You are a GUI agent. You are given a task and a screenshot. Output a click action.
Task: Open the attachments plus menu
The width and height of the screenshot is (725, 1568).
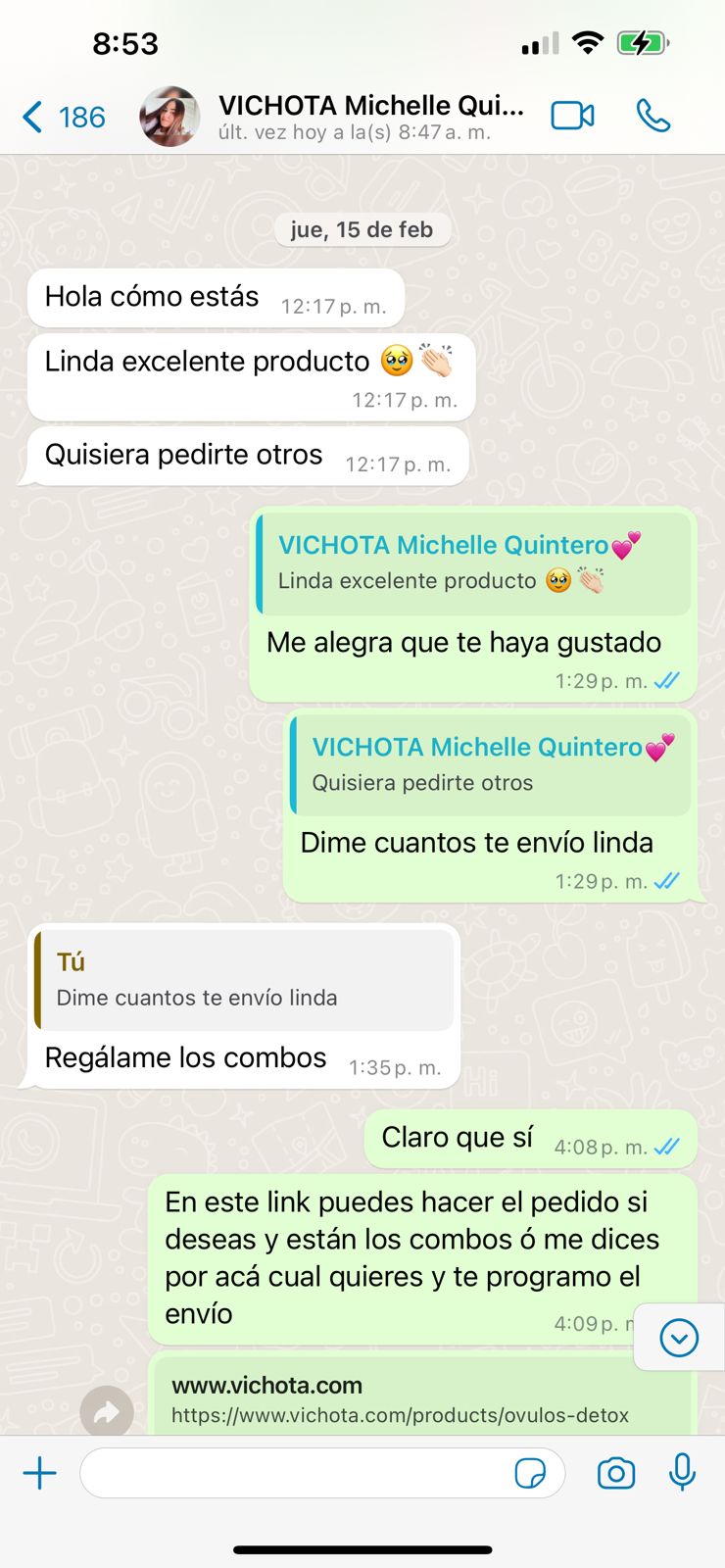(40, 1473)
